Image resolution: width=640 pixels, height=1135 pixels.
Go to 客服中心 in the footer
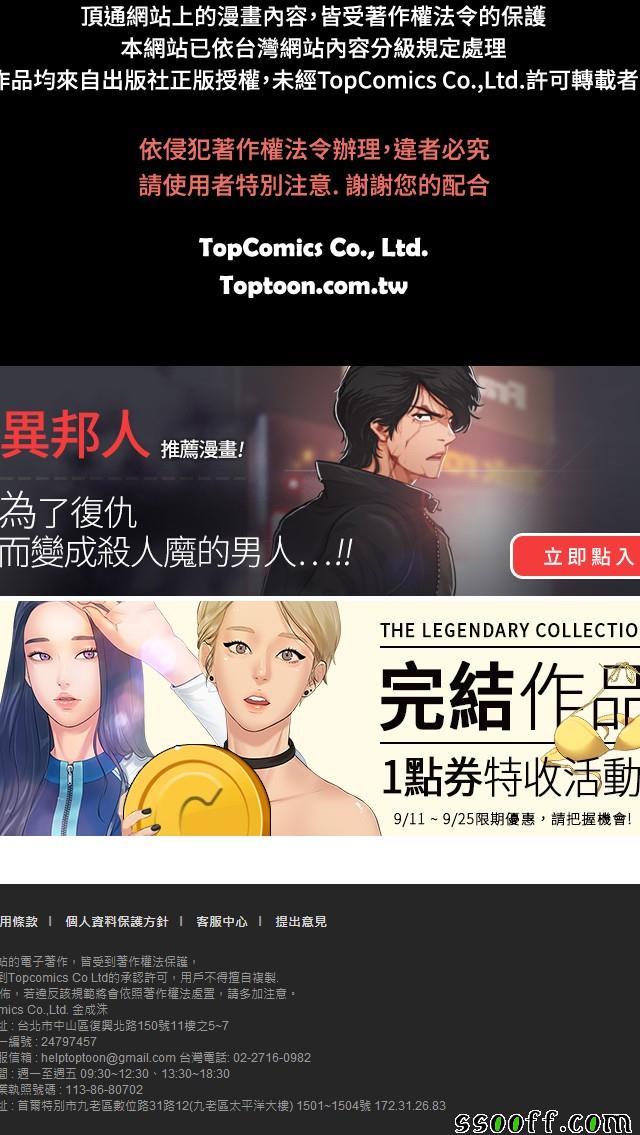tap(222, 921)
